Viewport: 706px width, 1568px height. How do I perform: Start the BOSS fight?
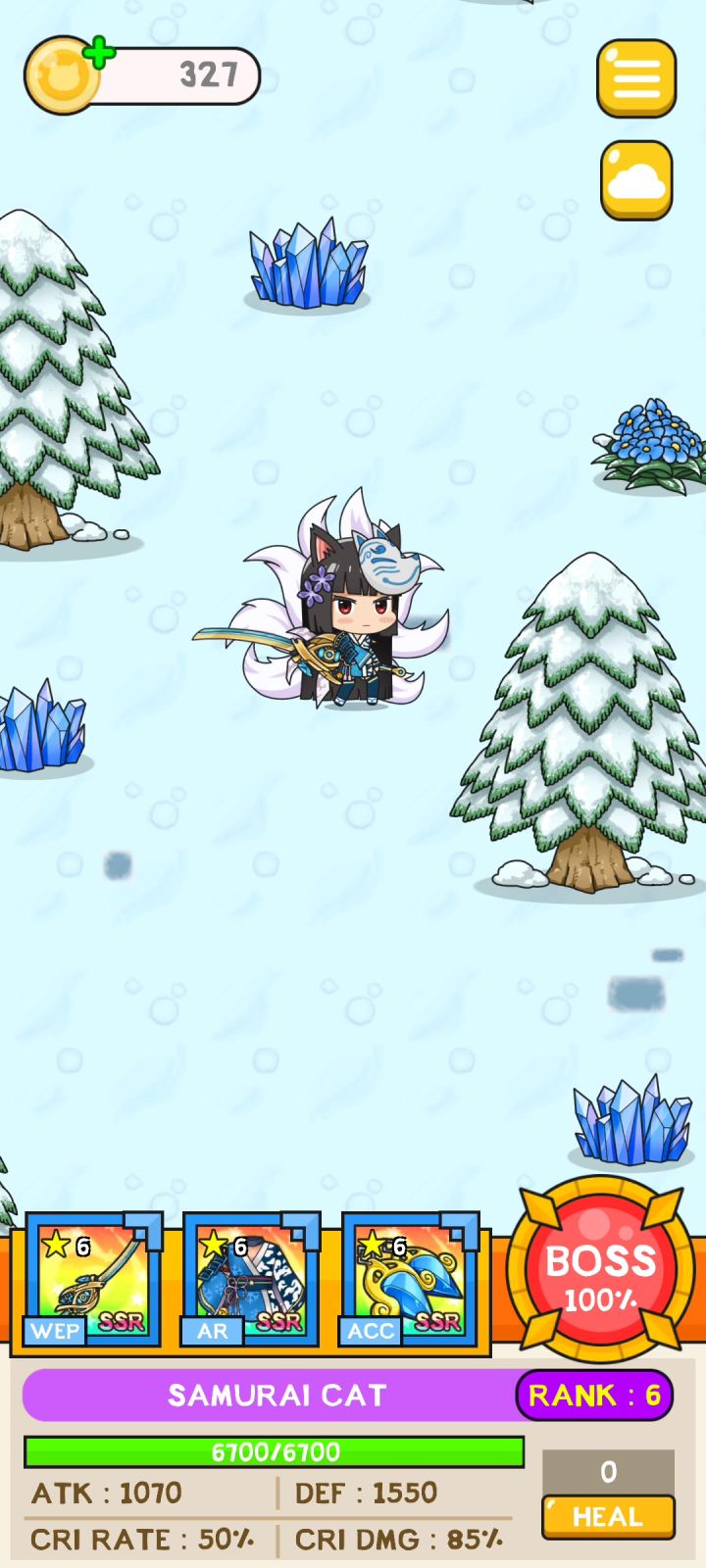600,1269
